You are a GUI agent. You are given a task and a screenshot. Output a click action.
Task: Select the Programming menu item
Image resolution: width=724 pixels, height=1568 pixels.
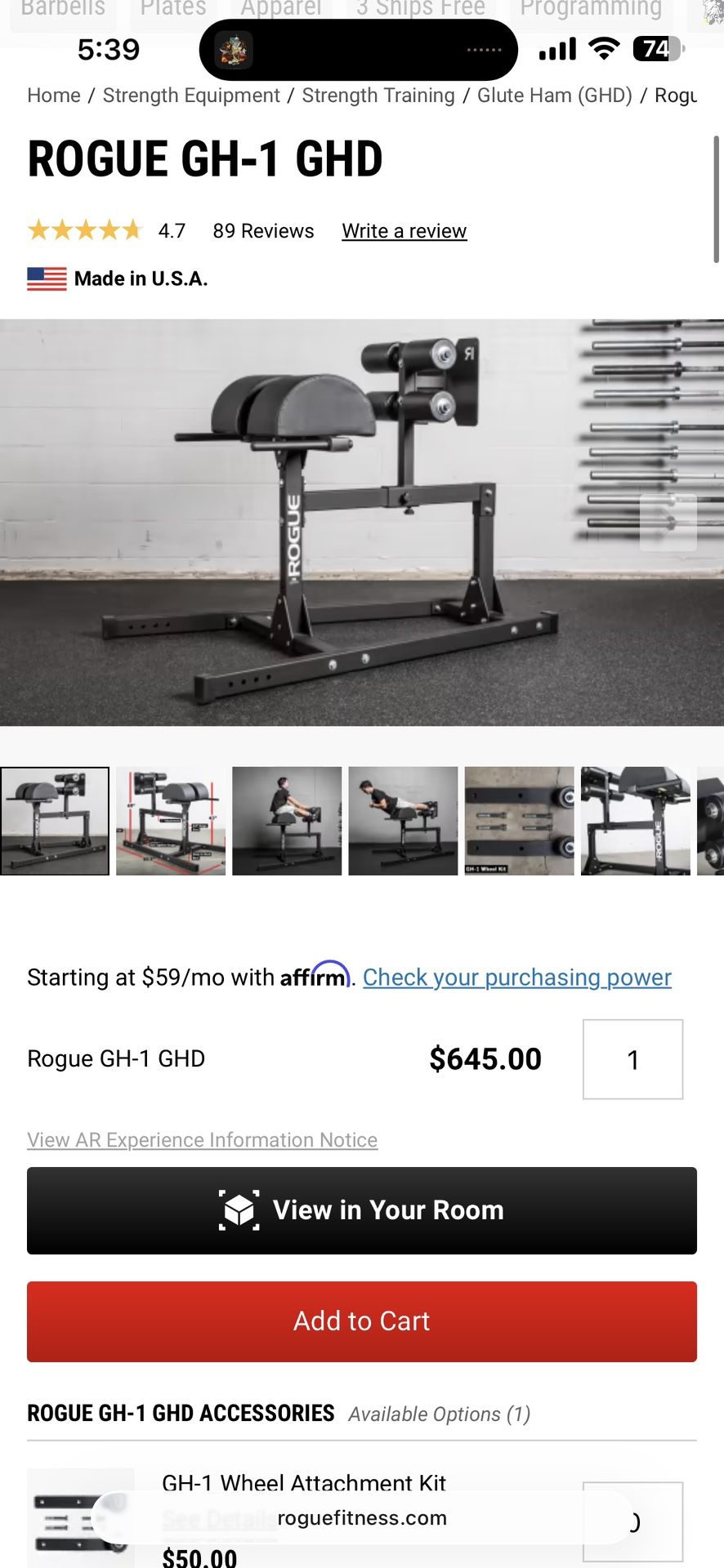click(588, 10)
